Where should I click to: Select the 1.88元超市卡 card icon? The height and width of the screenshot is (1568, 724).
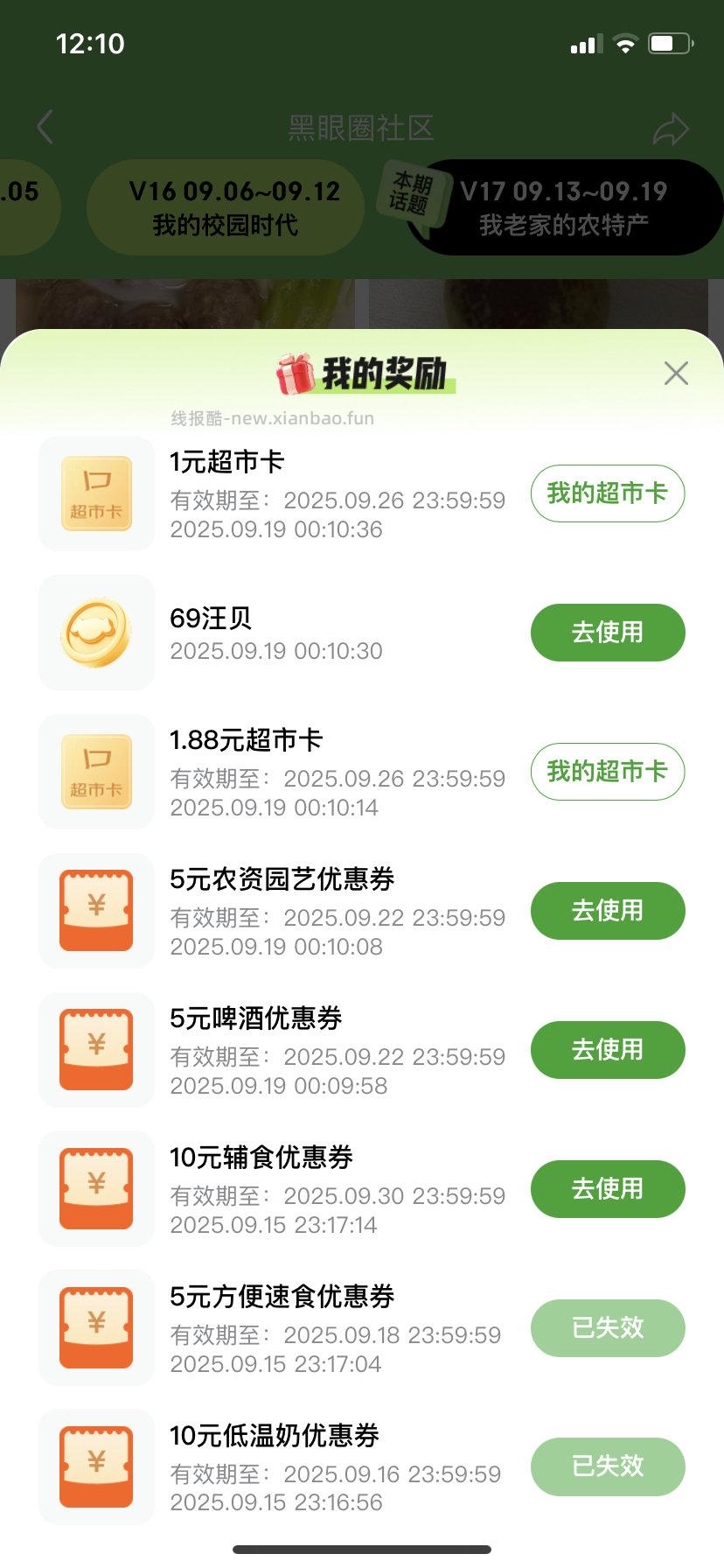click(x=96, y=771)
